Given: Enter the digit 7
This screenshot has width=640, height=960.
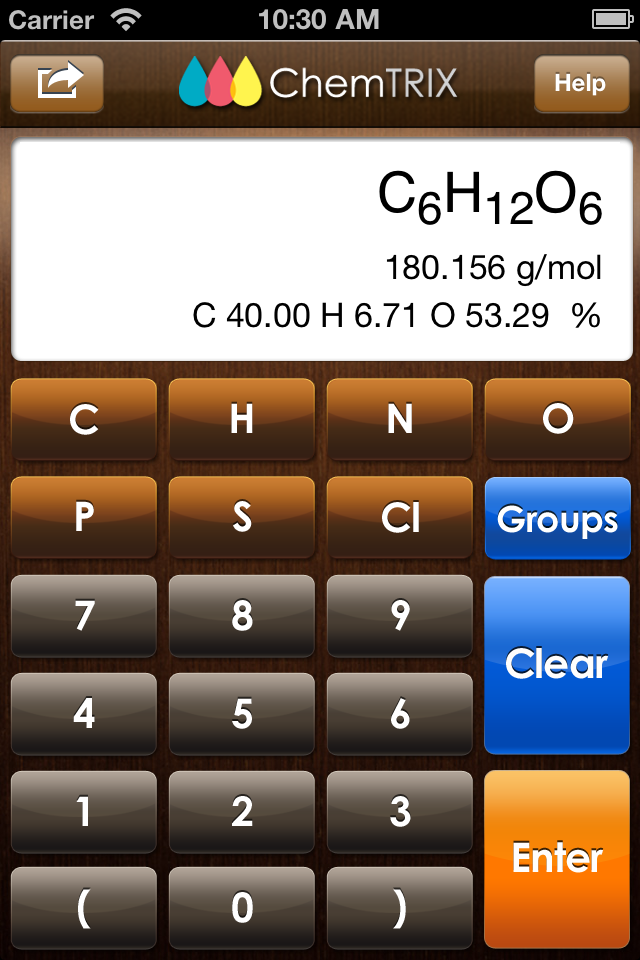Looking at the screenshot, I should [84, 616].
